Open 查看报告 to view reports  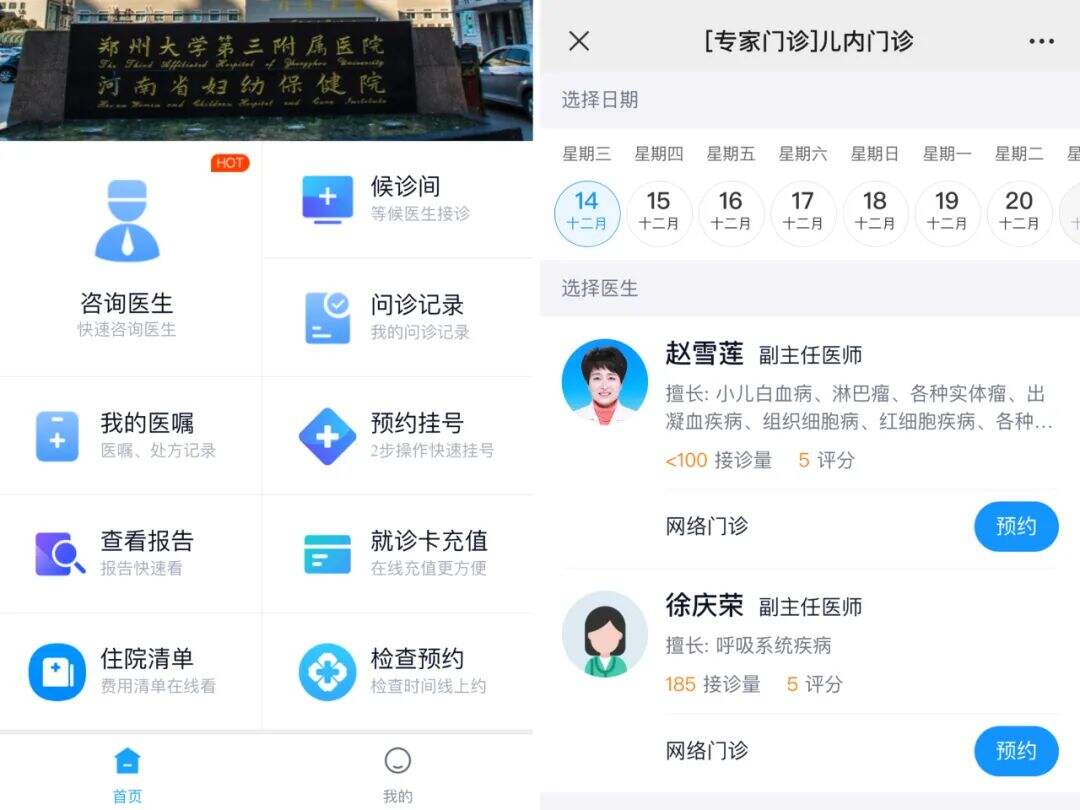pos(125,553)
